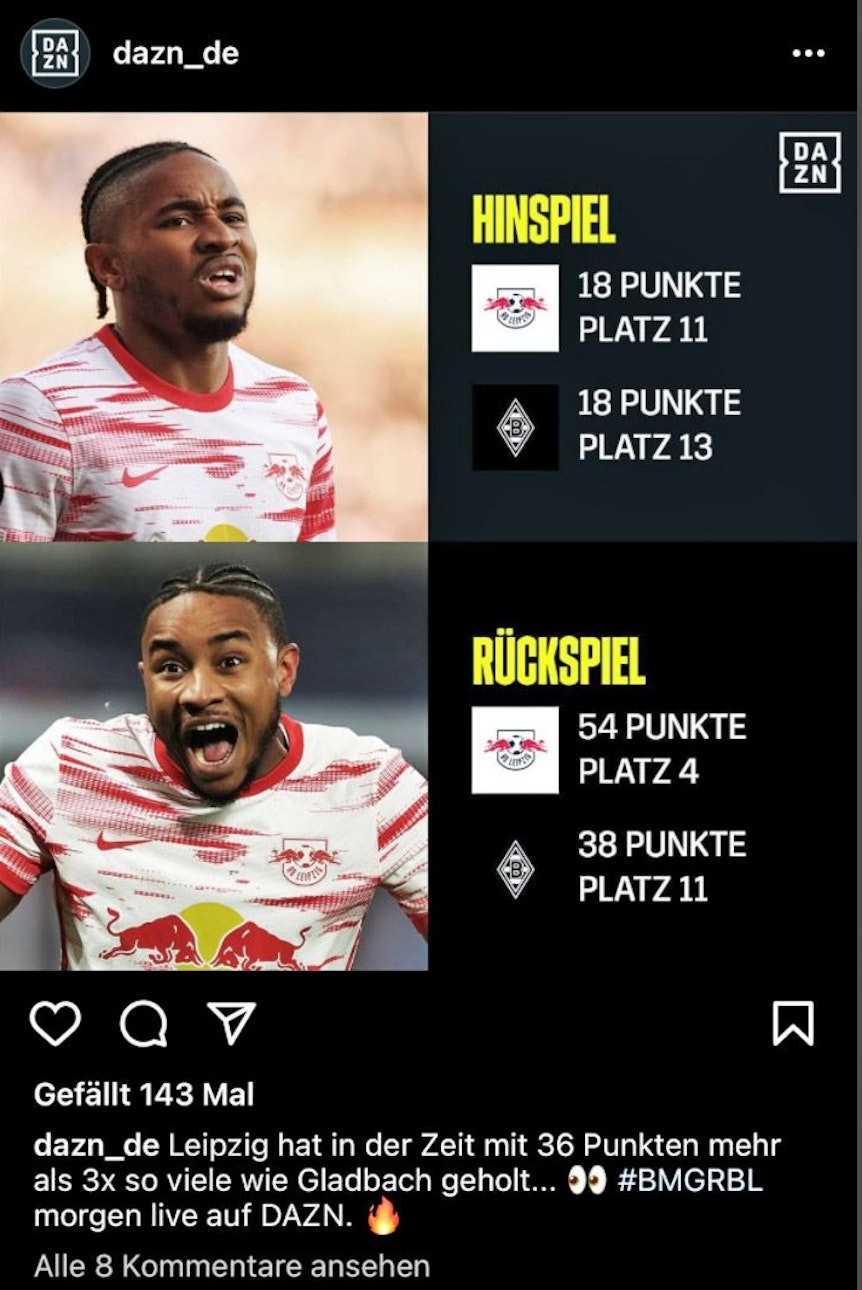Open the dazn_de username in the header
Screen dimensions: 862x1290
[x=176, y=53]
